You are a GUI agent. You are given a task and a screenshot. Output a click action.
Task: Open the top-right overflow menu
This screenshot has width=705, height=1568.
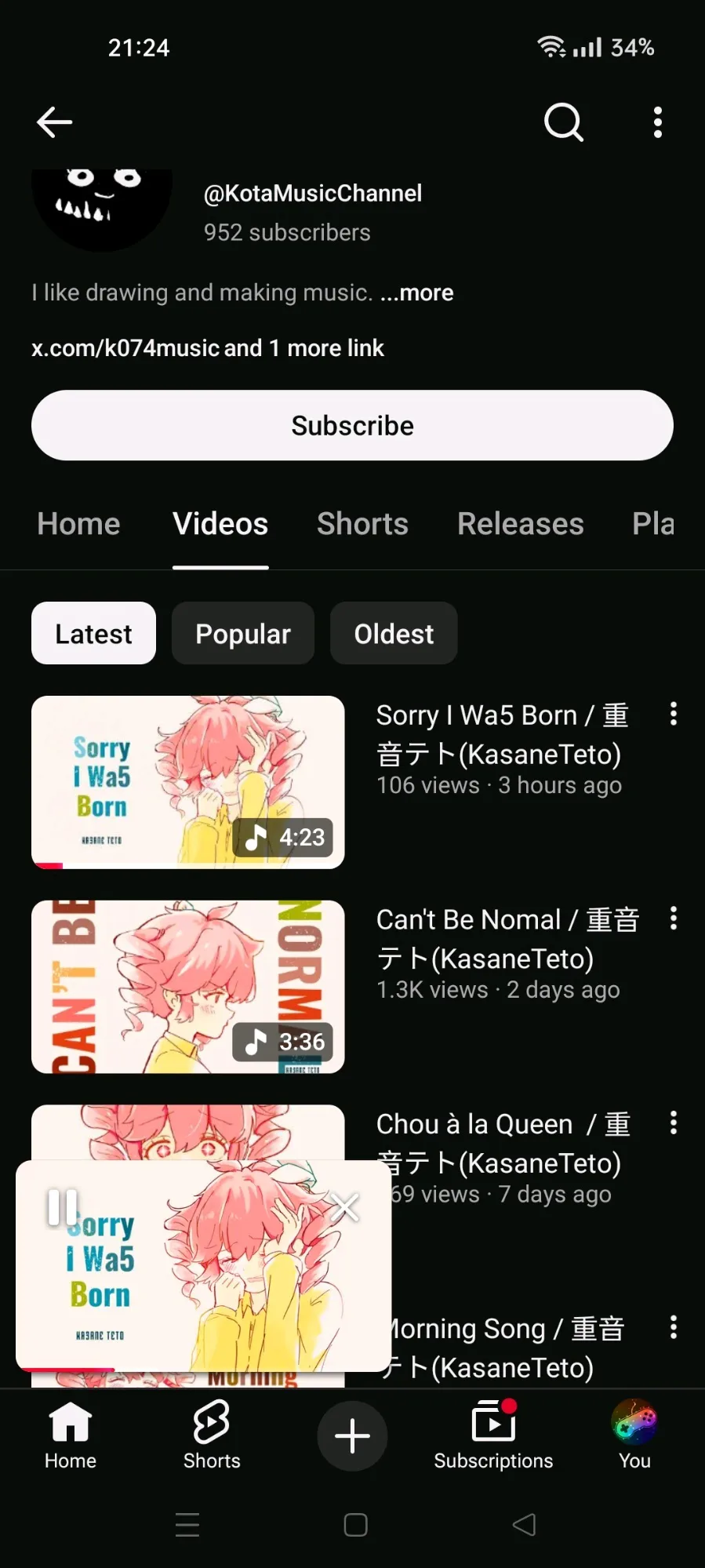pos(657,122)
